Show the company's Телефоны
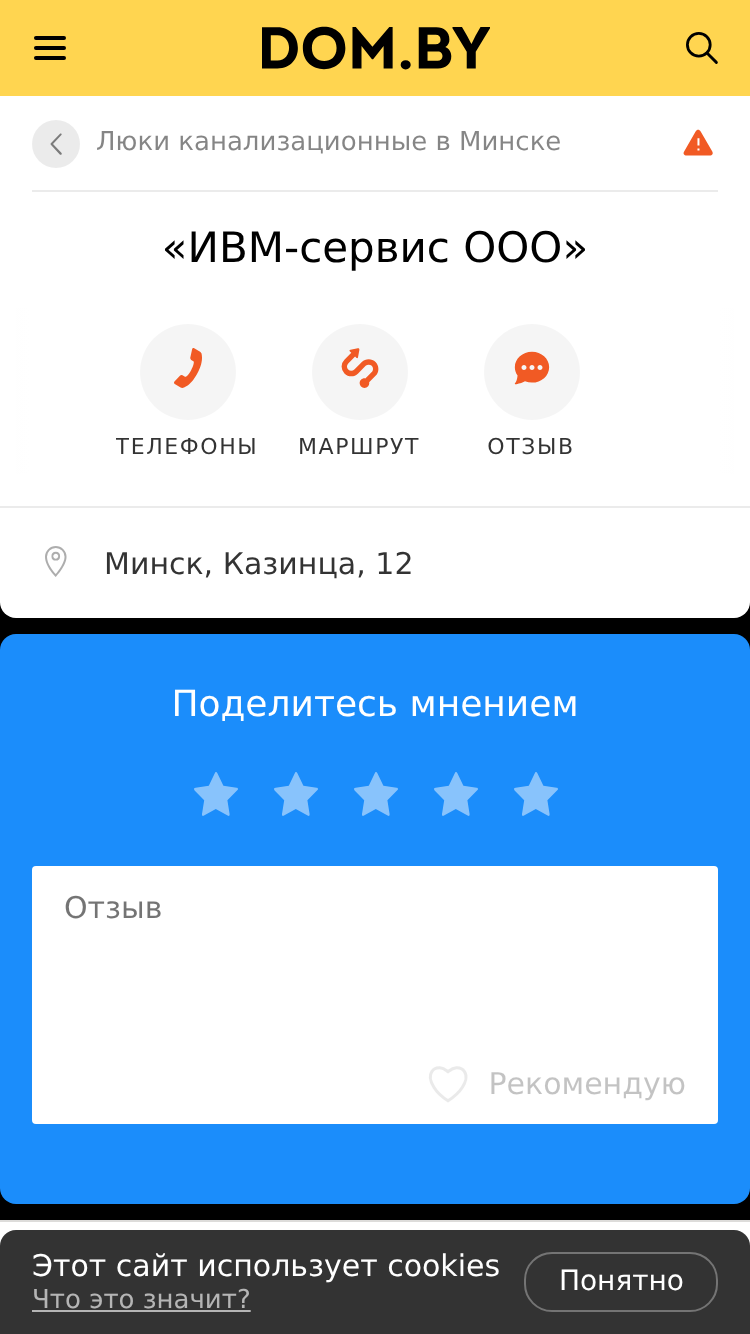The image size is (750, 1334). point(187,372)
